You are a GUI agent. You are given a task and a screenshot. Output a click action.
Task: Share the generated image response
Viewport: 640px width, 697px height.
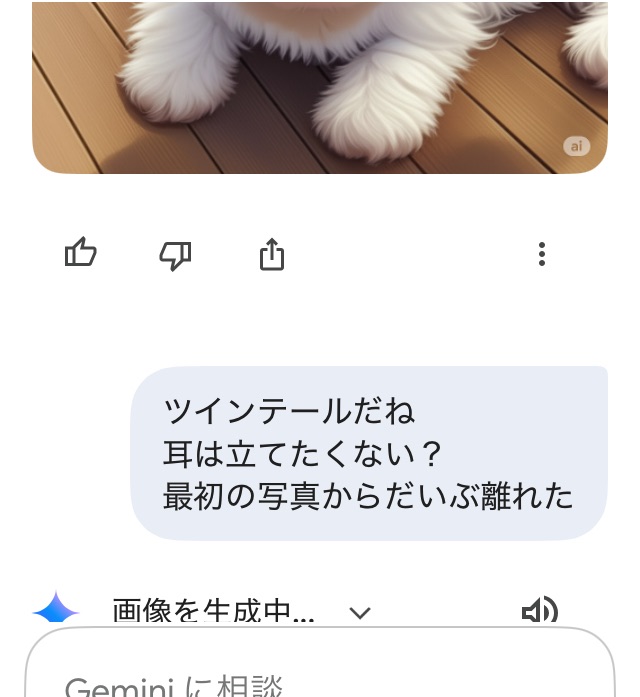[x=272, y=255]
